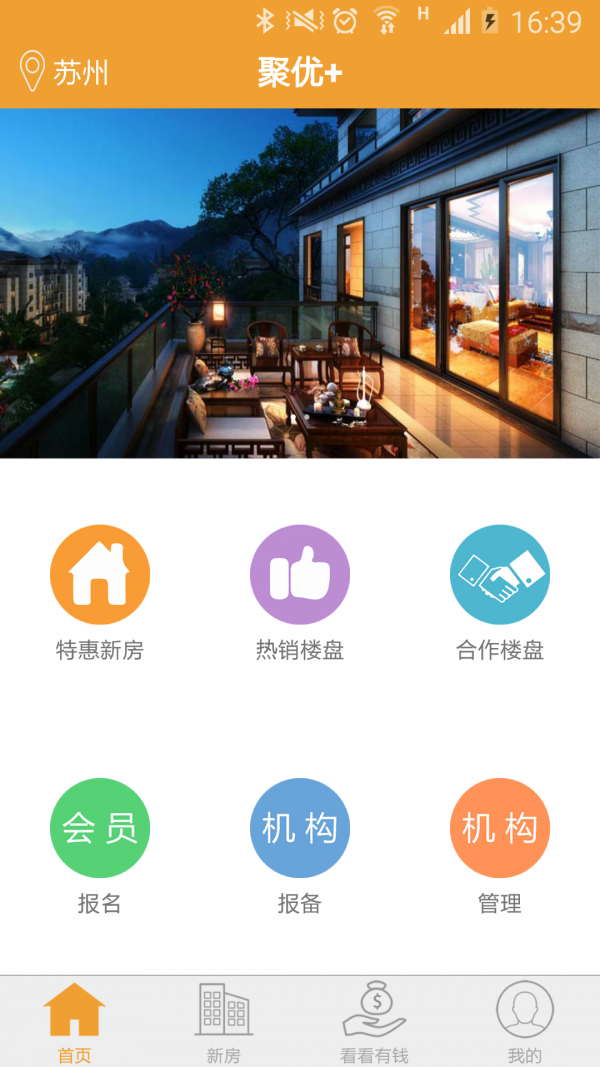
Task: Open the villa terrace banner
Action: point(300,283)
